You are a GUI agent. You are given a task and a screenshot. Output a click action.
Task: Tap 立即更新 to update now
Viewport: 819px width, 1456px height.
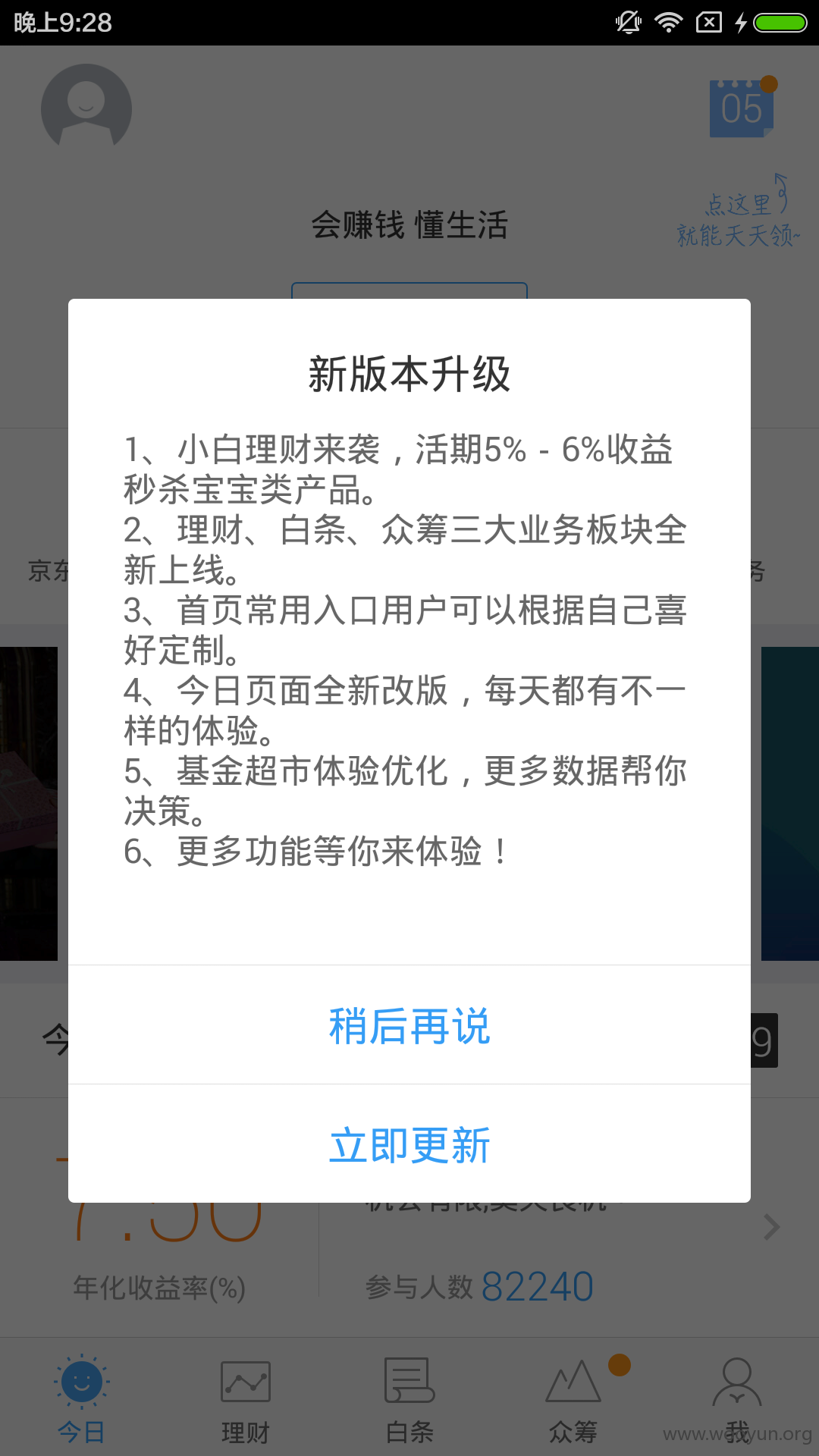[409, 1144]
